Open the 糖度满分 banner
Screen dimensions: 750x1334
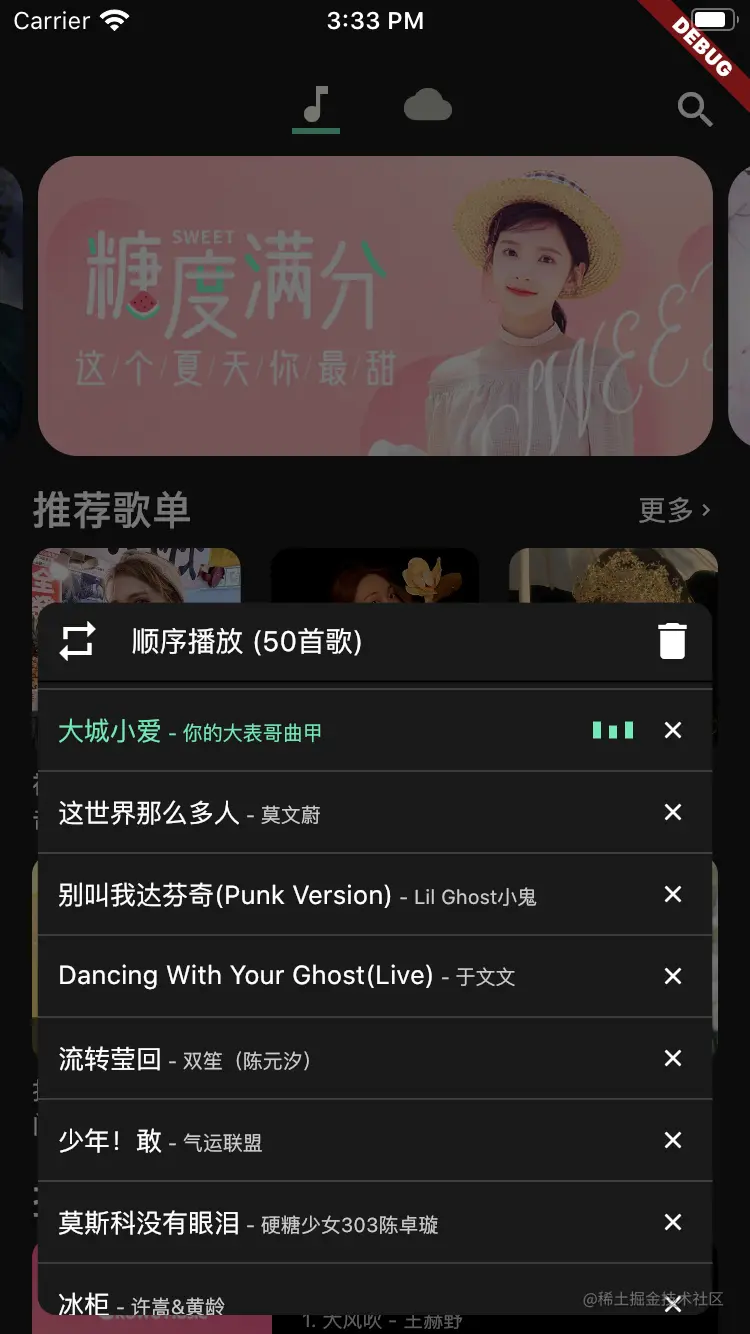tap(375, 305)
